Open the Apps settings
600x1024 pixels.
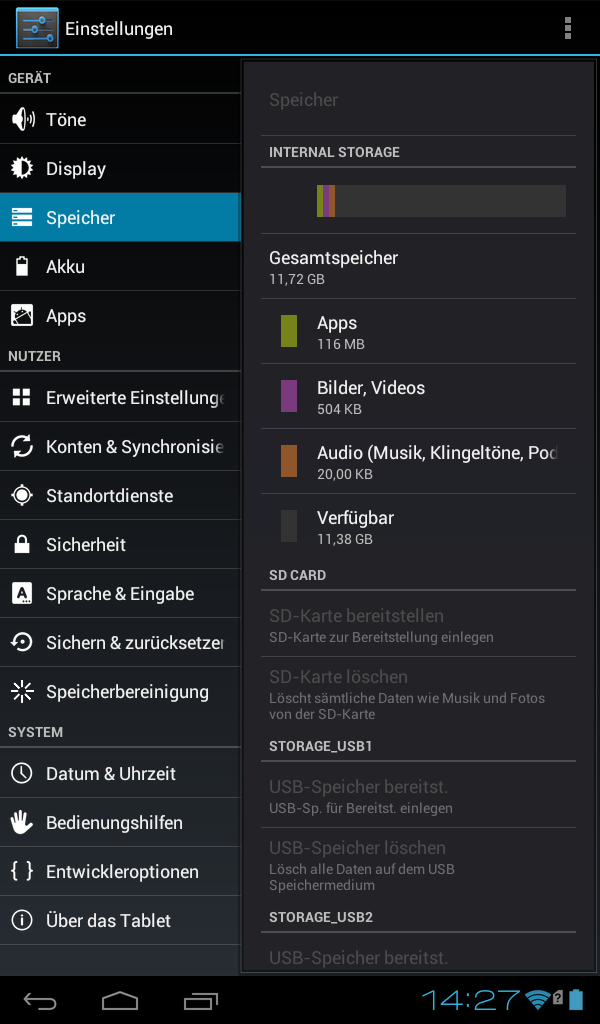tap(120, 316)
